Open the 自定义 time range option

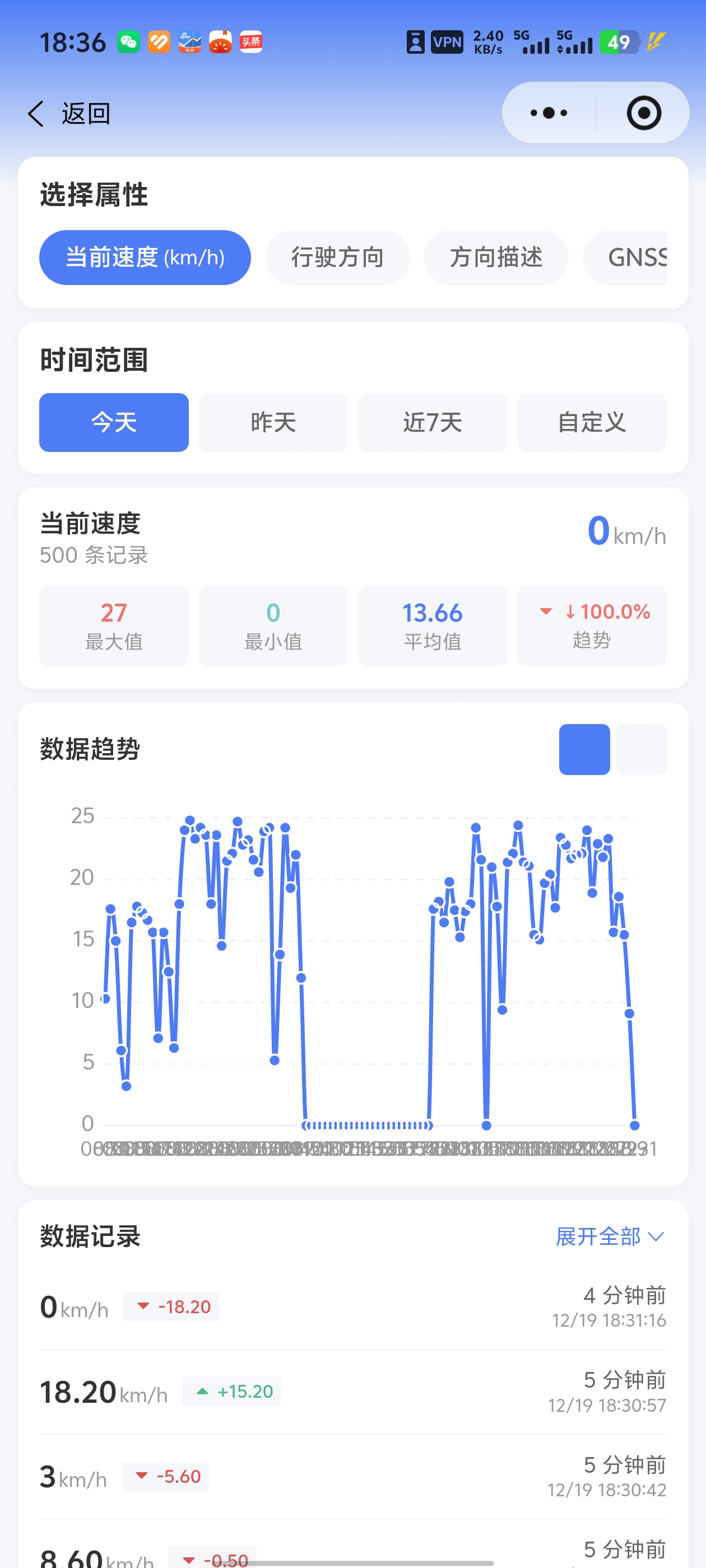tap(592, 422)
